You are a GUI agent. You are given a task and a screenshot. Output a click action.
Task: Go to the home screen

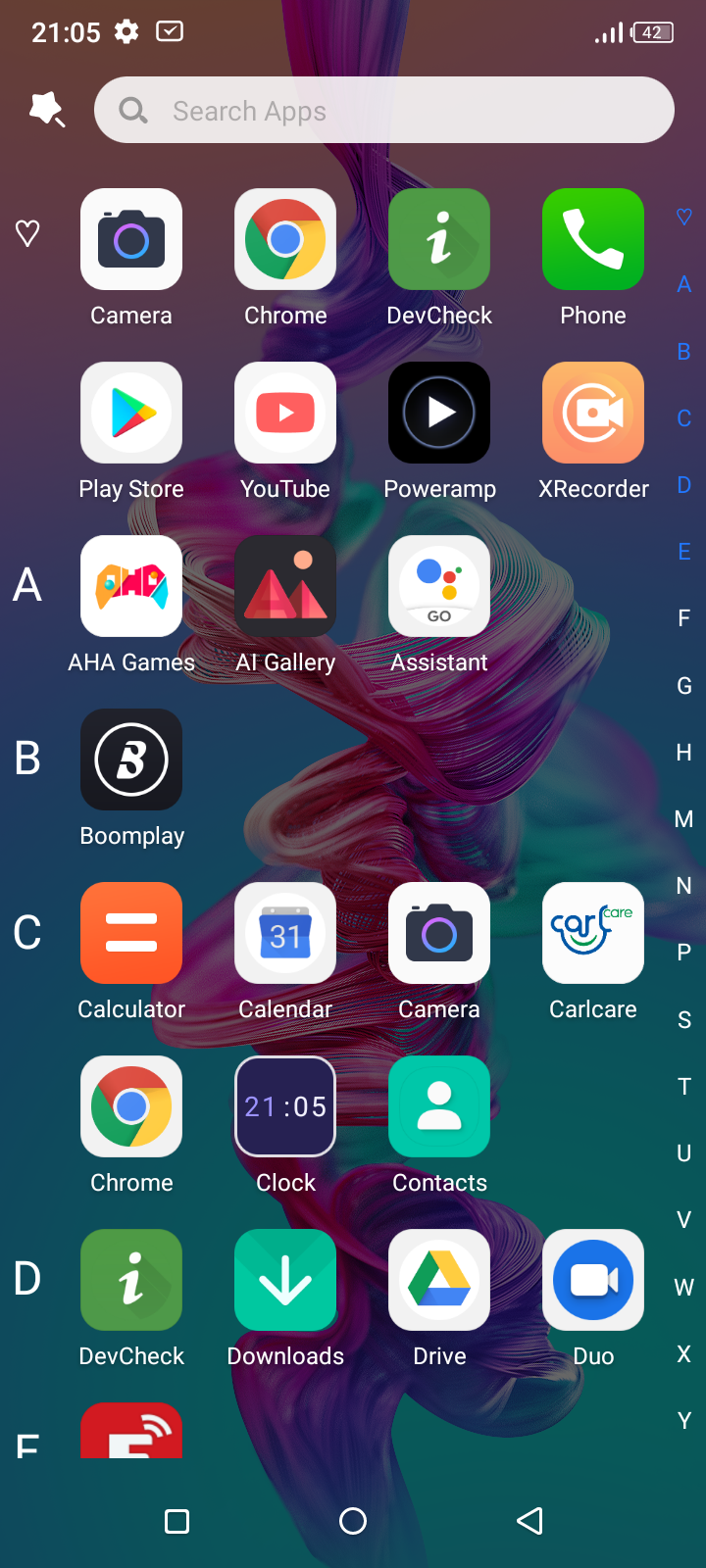[353, 1521]
